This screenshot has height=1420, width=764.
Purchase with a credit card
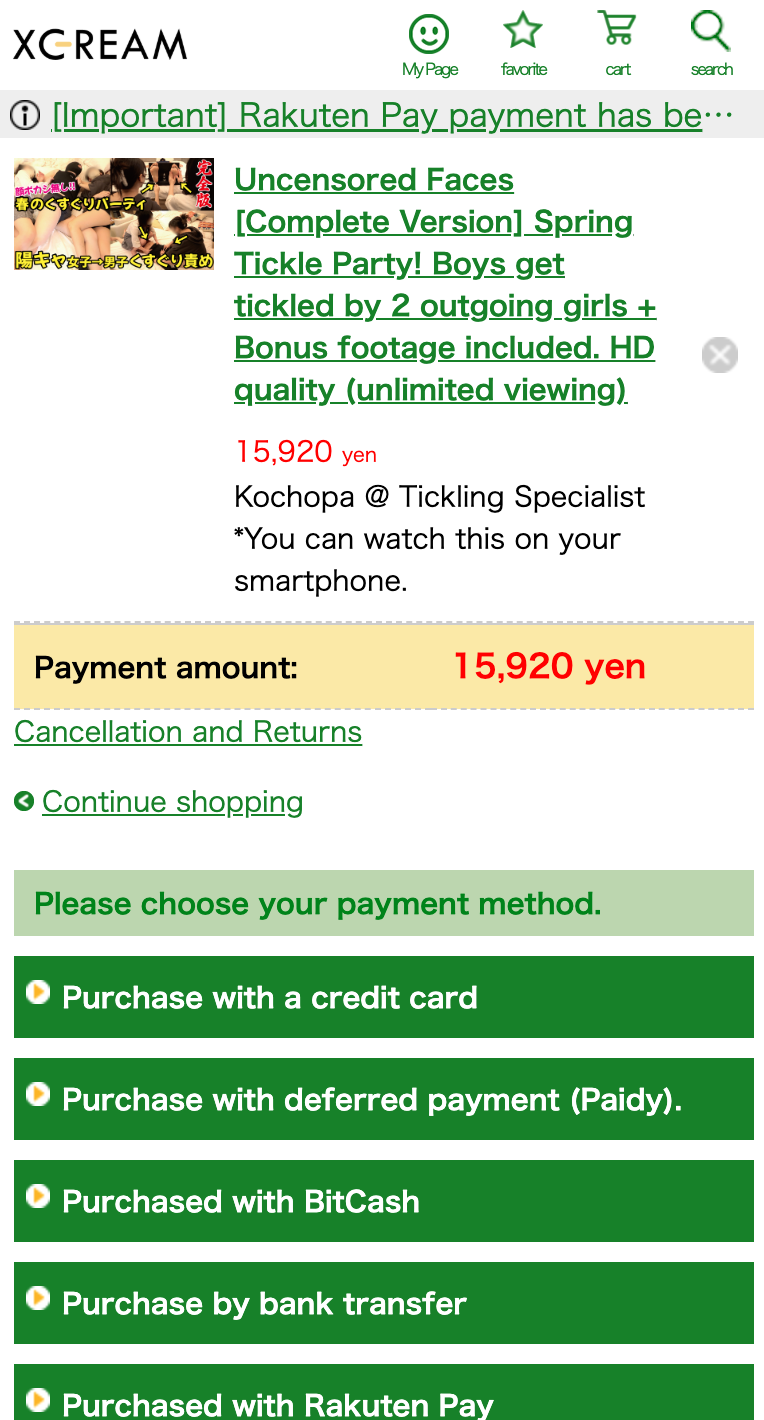pyautogui.click(x=382, y=997)
